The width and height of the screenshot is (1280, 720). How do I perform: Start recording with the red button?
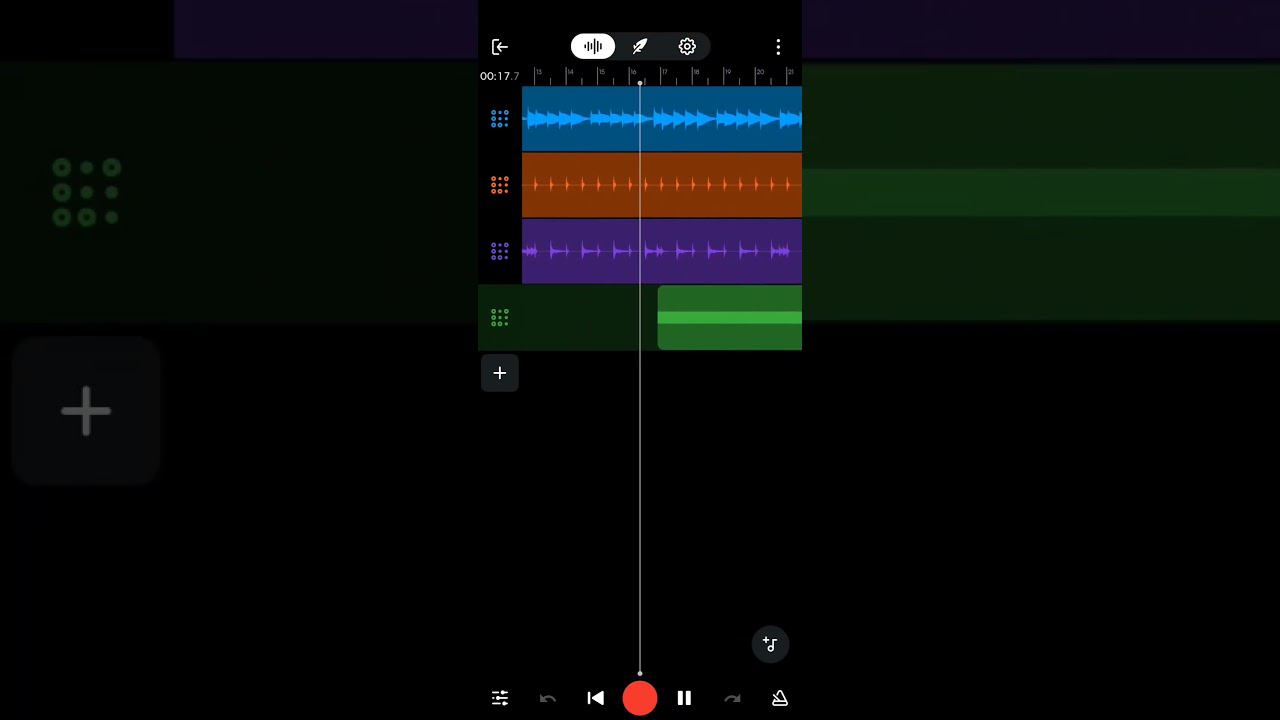click(x=640, y=698)
